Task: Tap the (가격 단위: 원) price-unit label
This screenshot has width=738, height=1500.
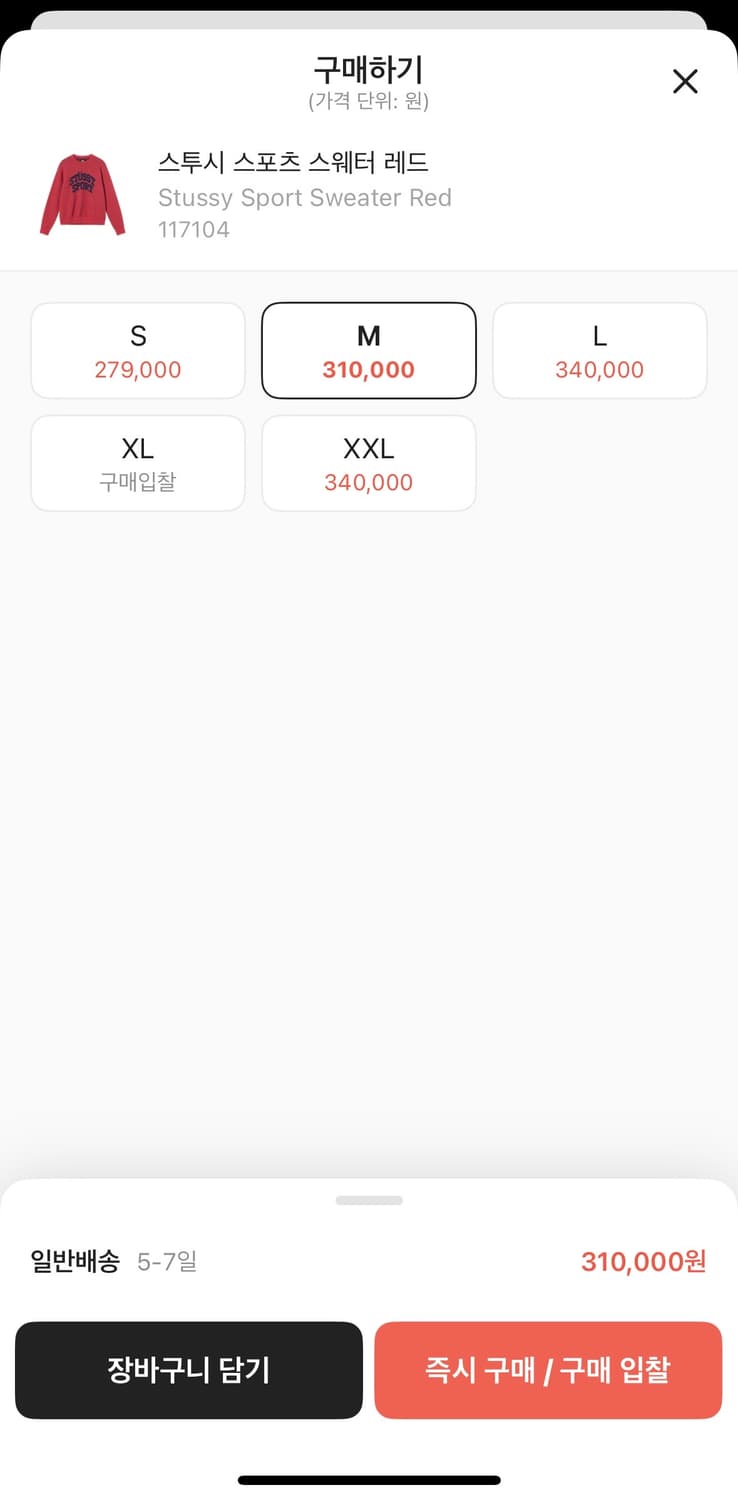Action: coord(369,100)
